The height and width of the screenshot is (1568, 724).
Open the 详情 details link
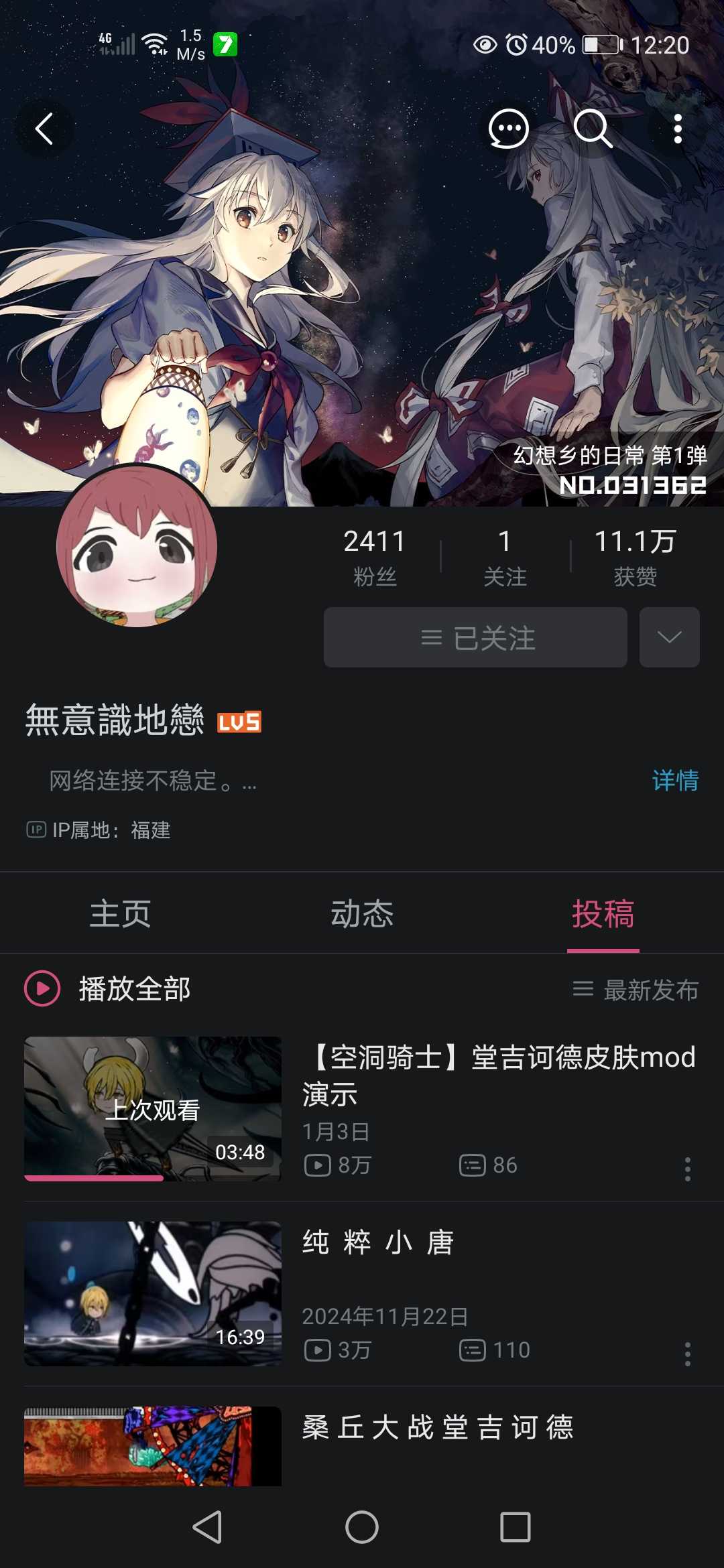click(675, 781)
